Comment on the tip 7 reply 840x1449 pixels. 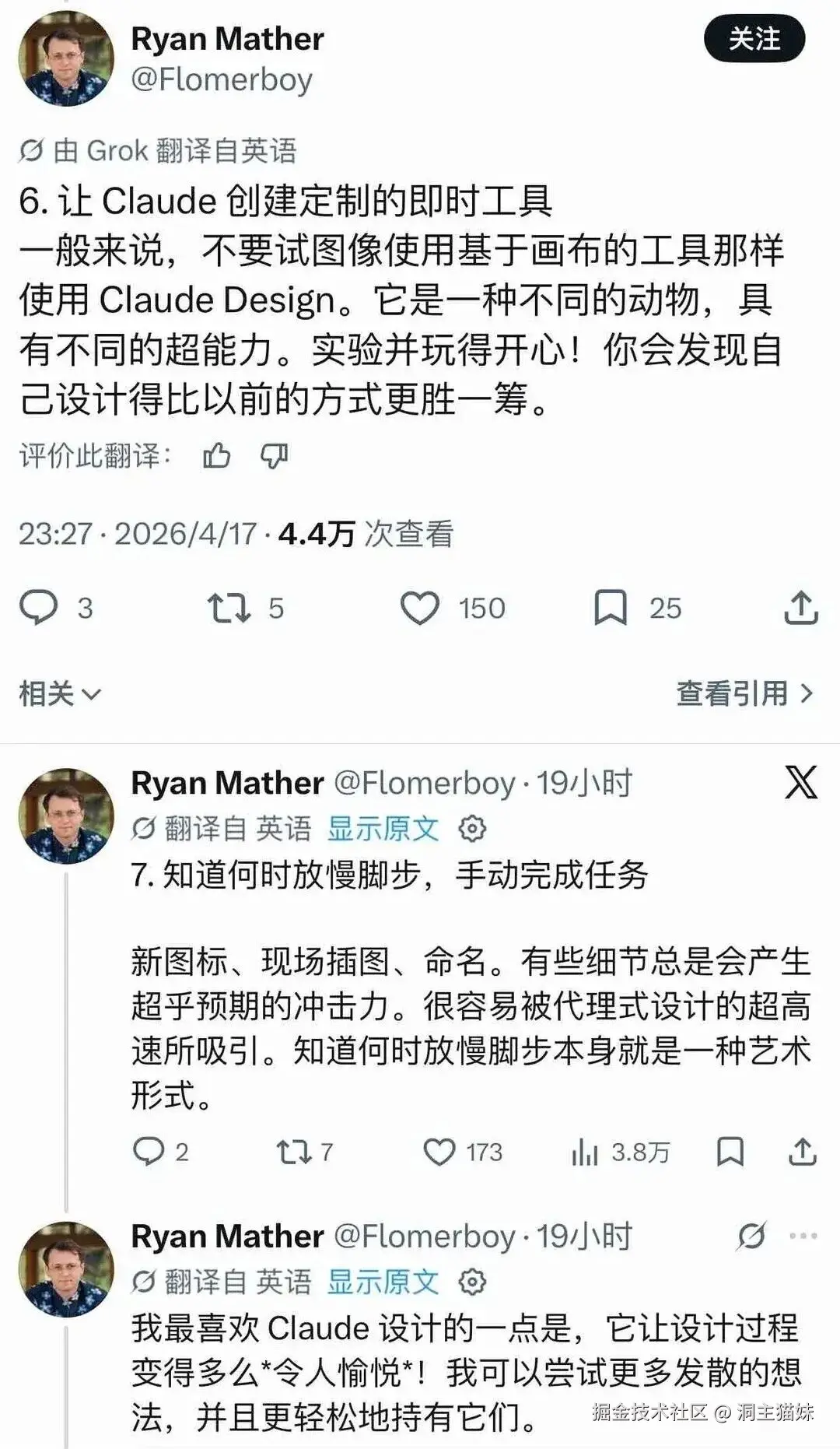tap(149, 1152)
